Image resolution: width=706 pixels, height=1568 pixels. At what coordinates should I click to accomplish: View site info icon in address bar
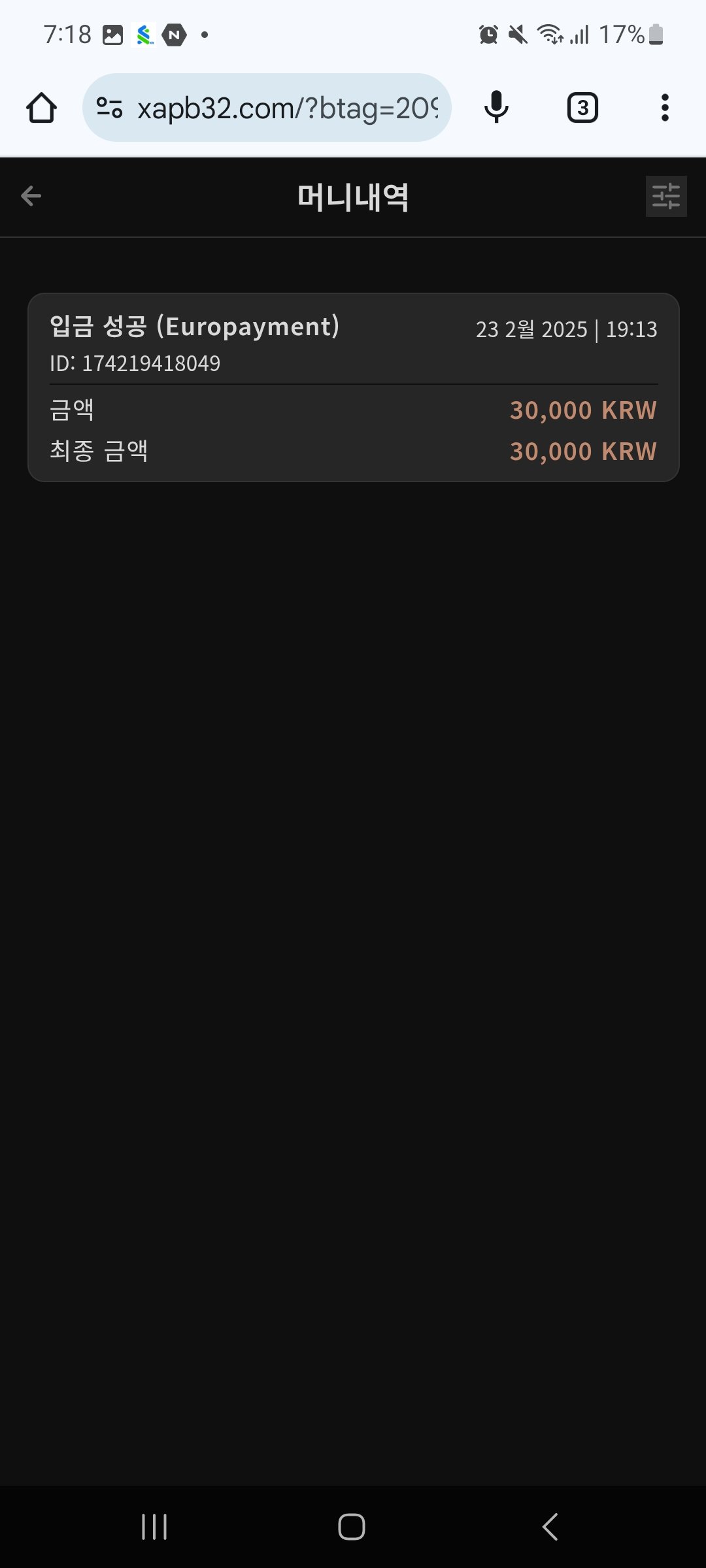[x=109, y=108]
